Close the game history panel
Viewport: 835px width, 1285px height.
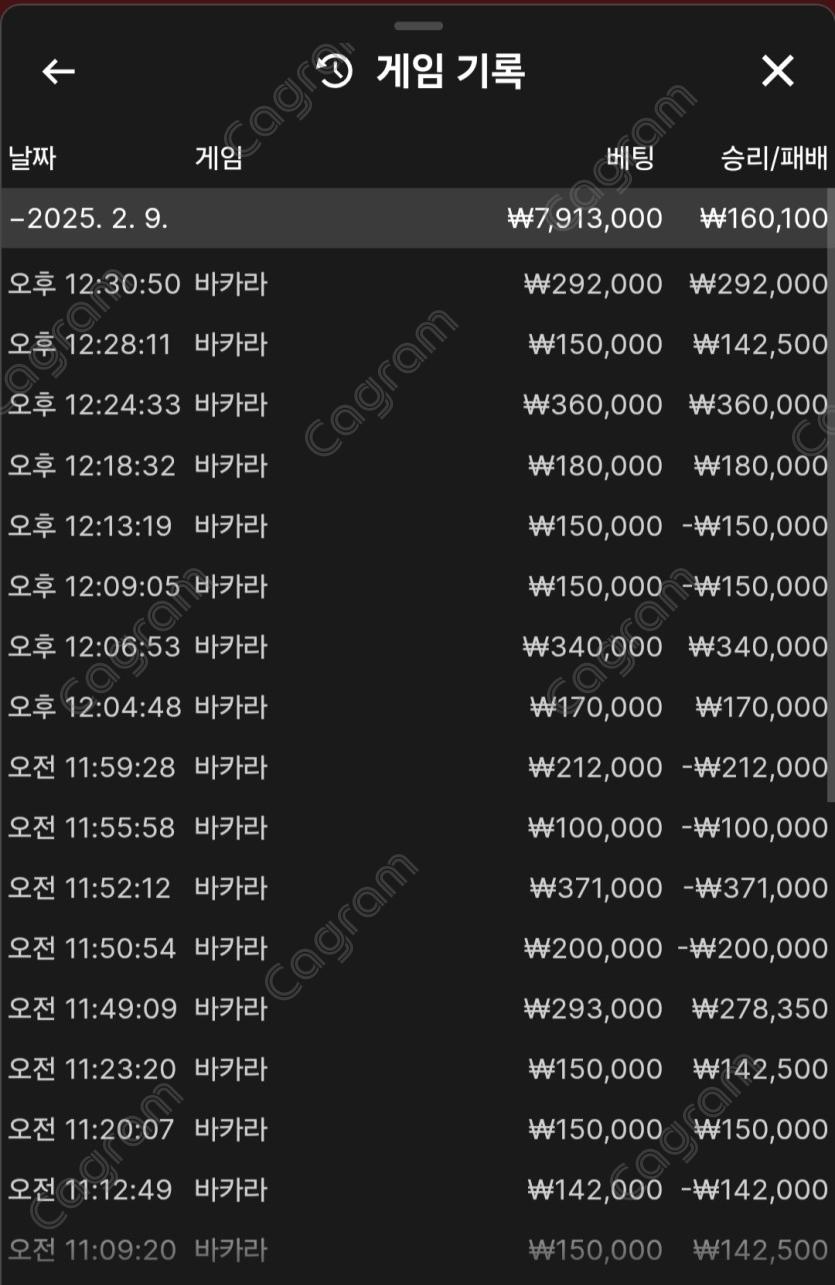tap(777, 71)
